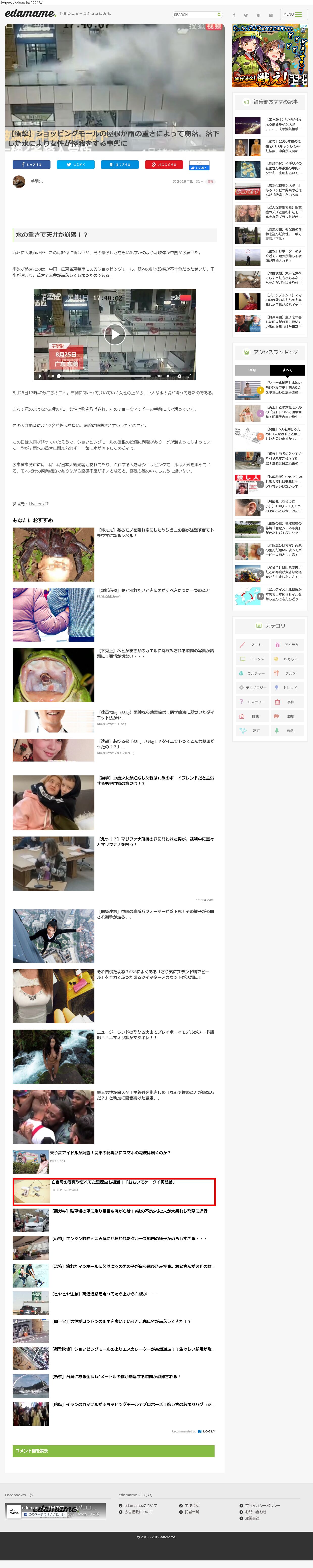Save to Hatena with はてブする button
The image size is (313, 1568).
point(119,164)
